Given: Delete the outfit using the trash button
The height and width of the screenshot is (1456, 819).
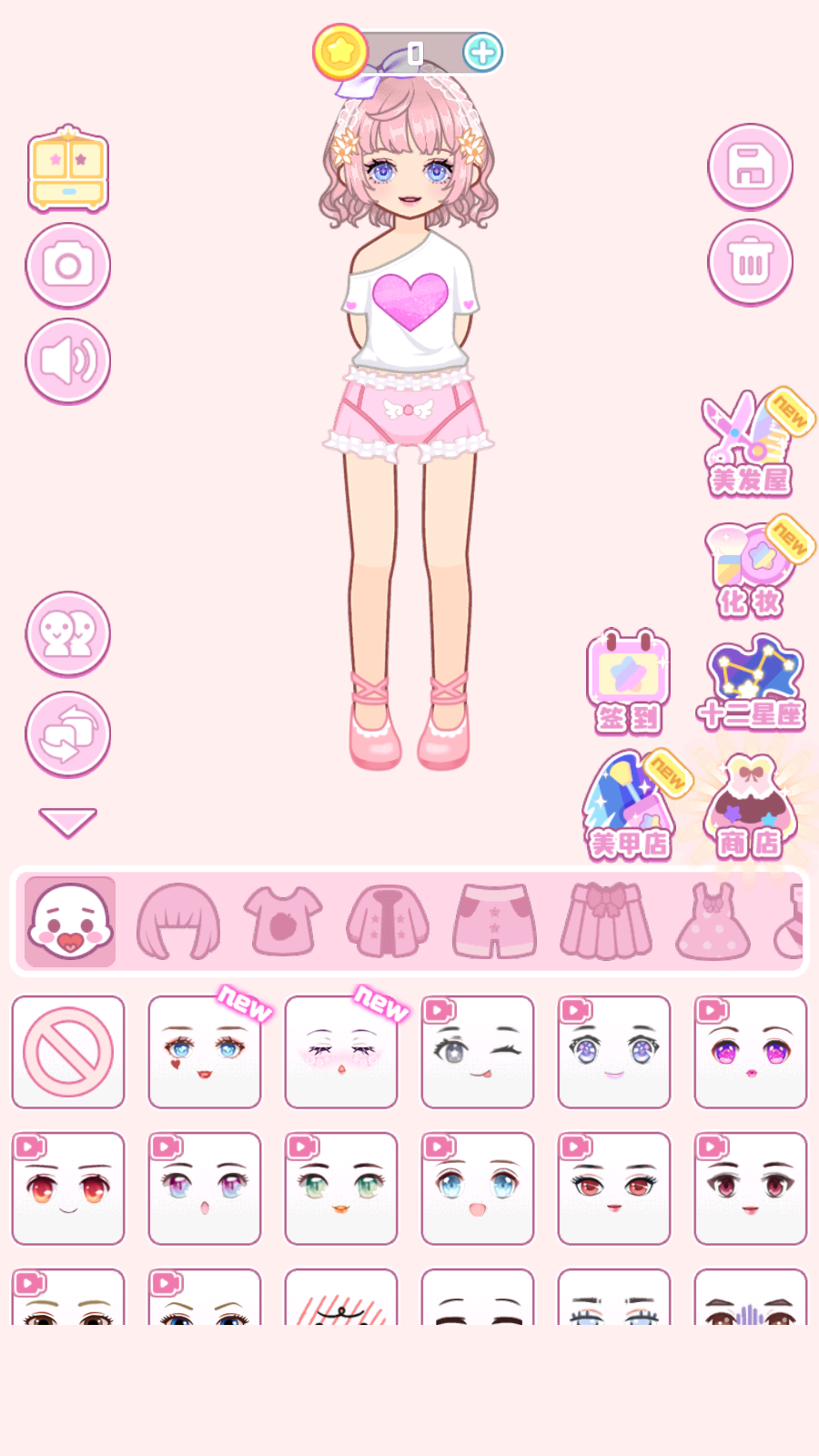Looking at the screenshot, I should pos(750,263).
